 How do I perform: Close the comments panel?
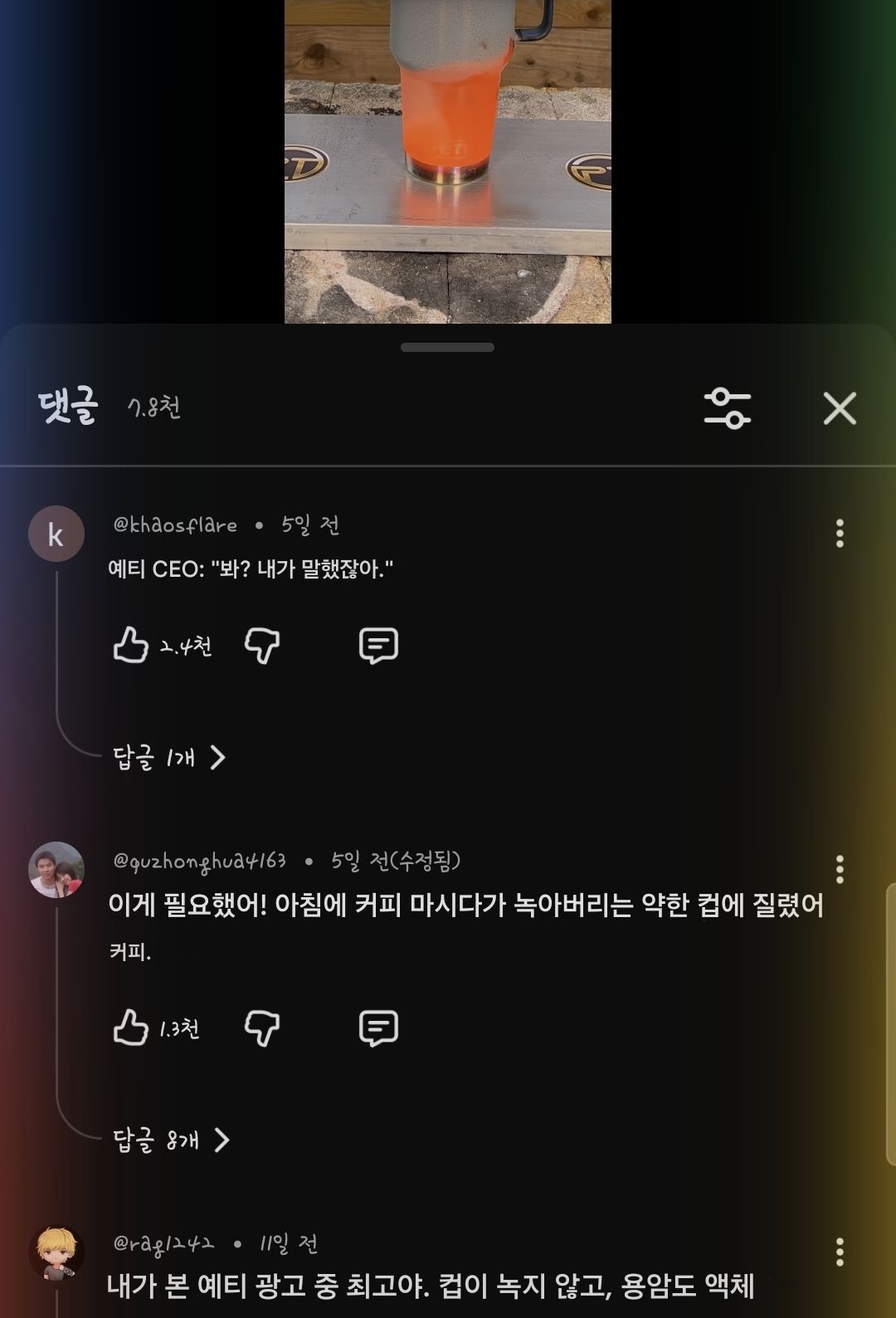839,408
